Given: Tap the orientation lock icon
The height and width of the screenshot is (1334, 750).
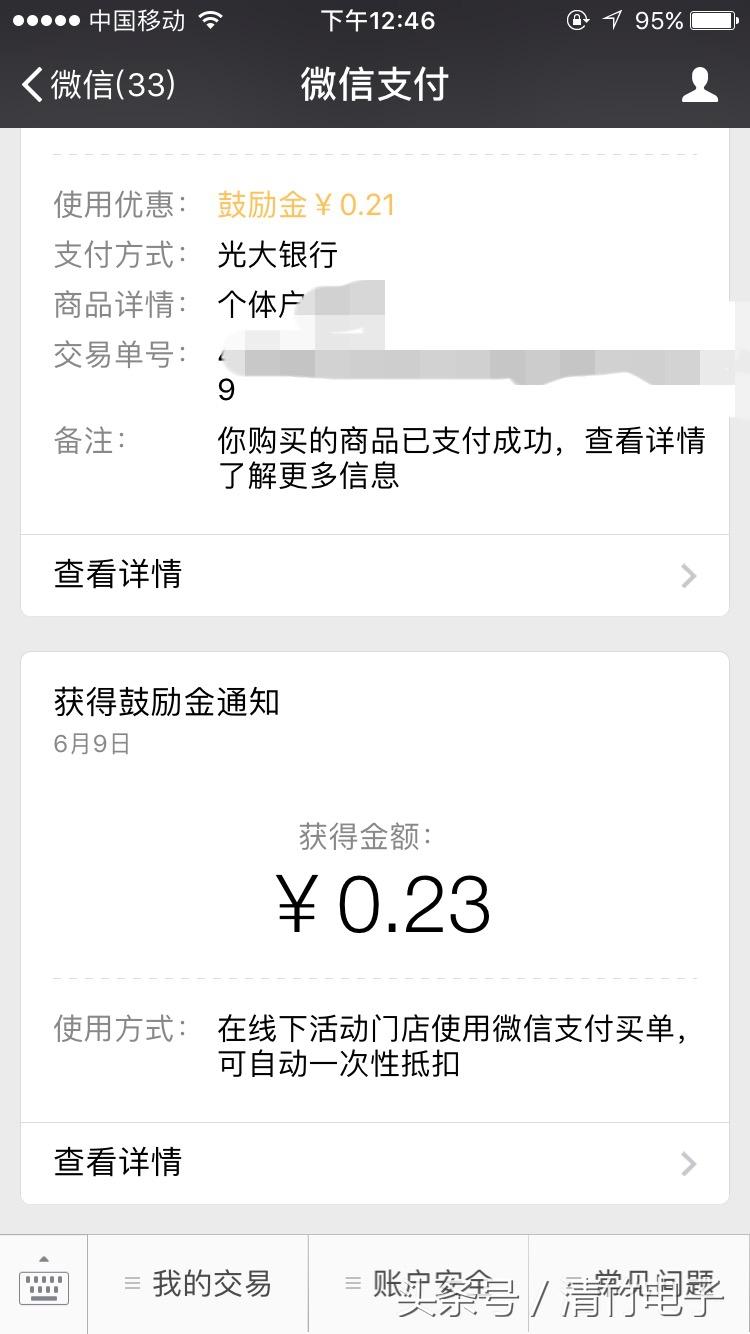Looking at the screenshot, I should click(578, 19).
